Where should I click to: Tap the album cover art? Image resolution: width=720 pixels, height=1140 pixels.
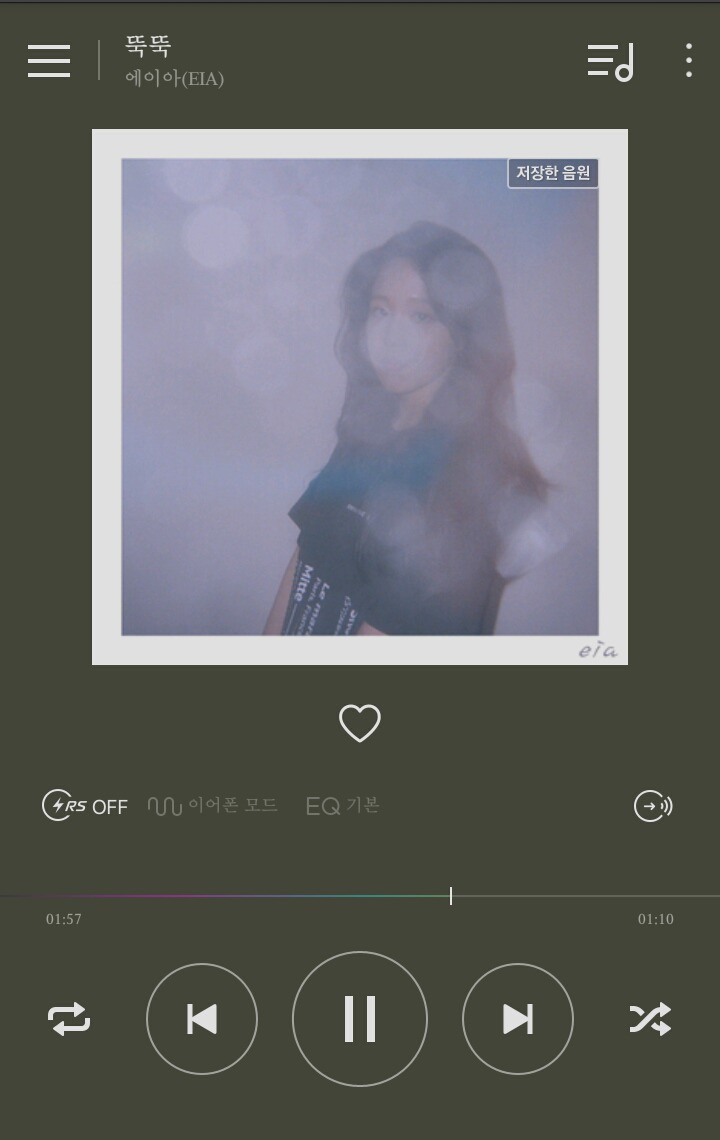pyautogui.click(x=360, y=397)
